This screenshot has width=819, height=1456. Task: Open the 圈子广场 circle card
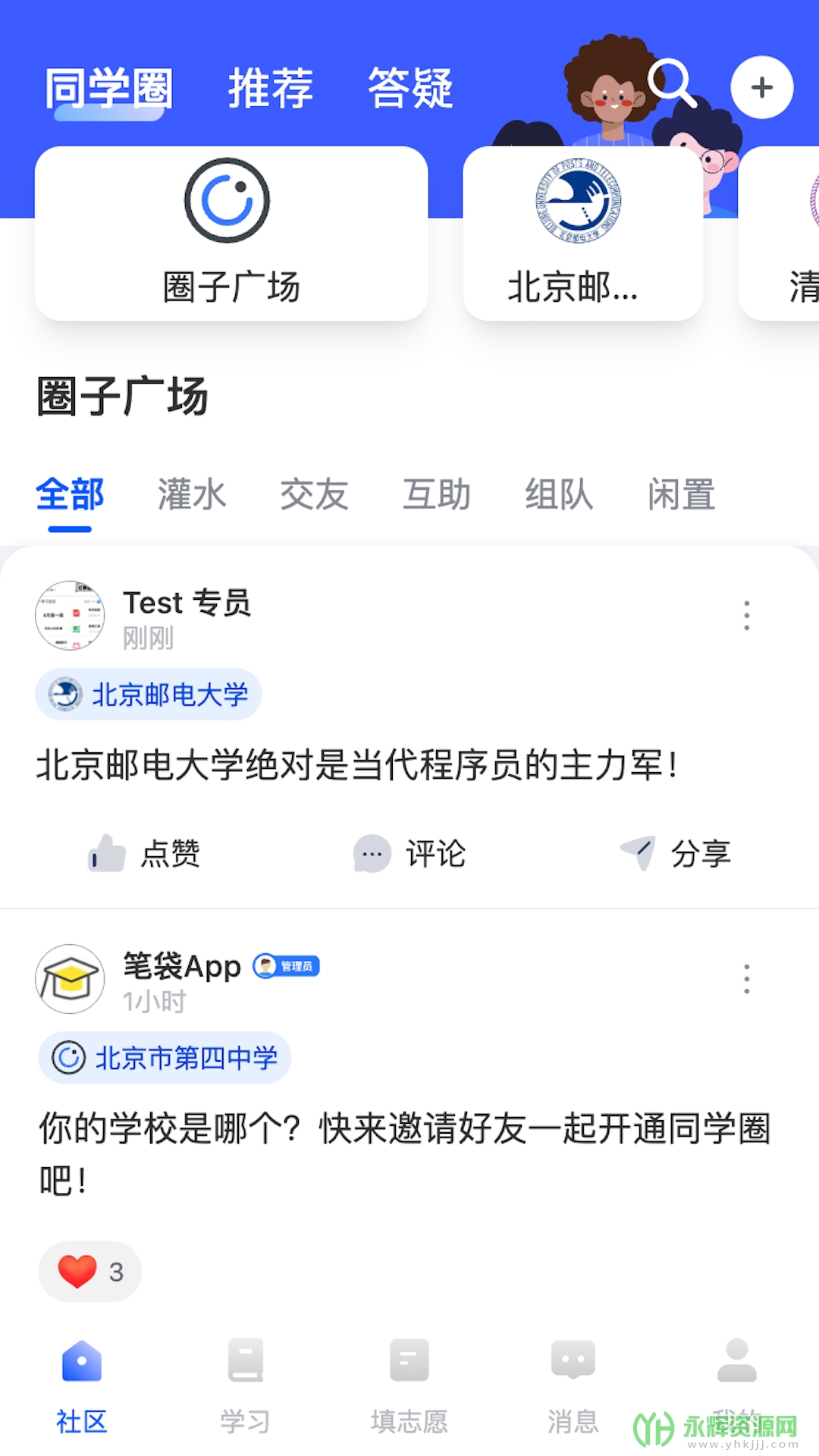pos(231,234)
